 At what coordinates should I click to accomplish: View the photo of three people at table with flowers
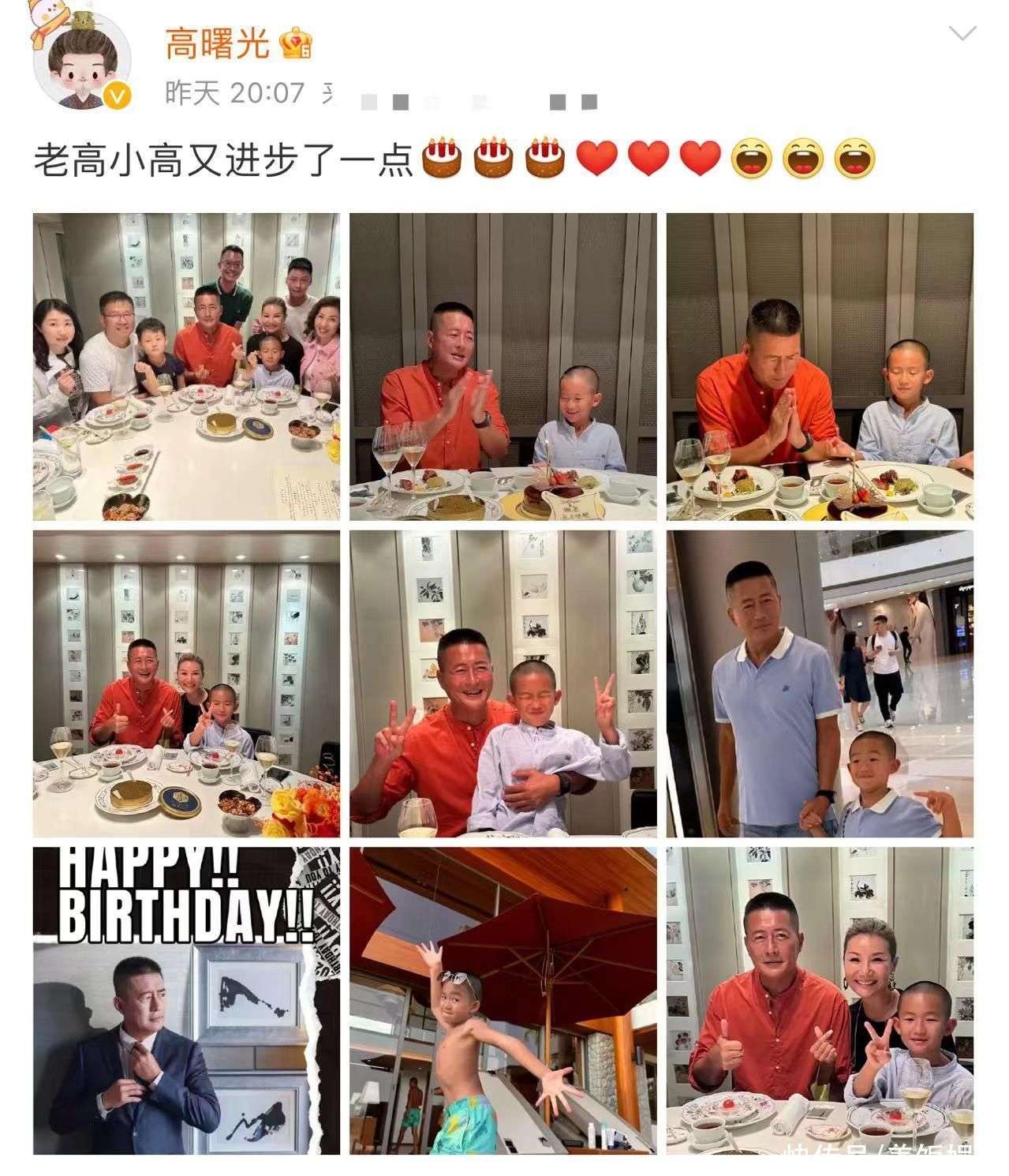coord(186,684)
